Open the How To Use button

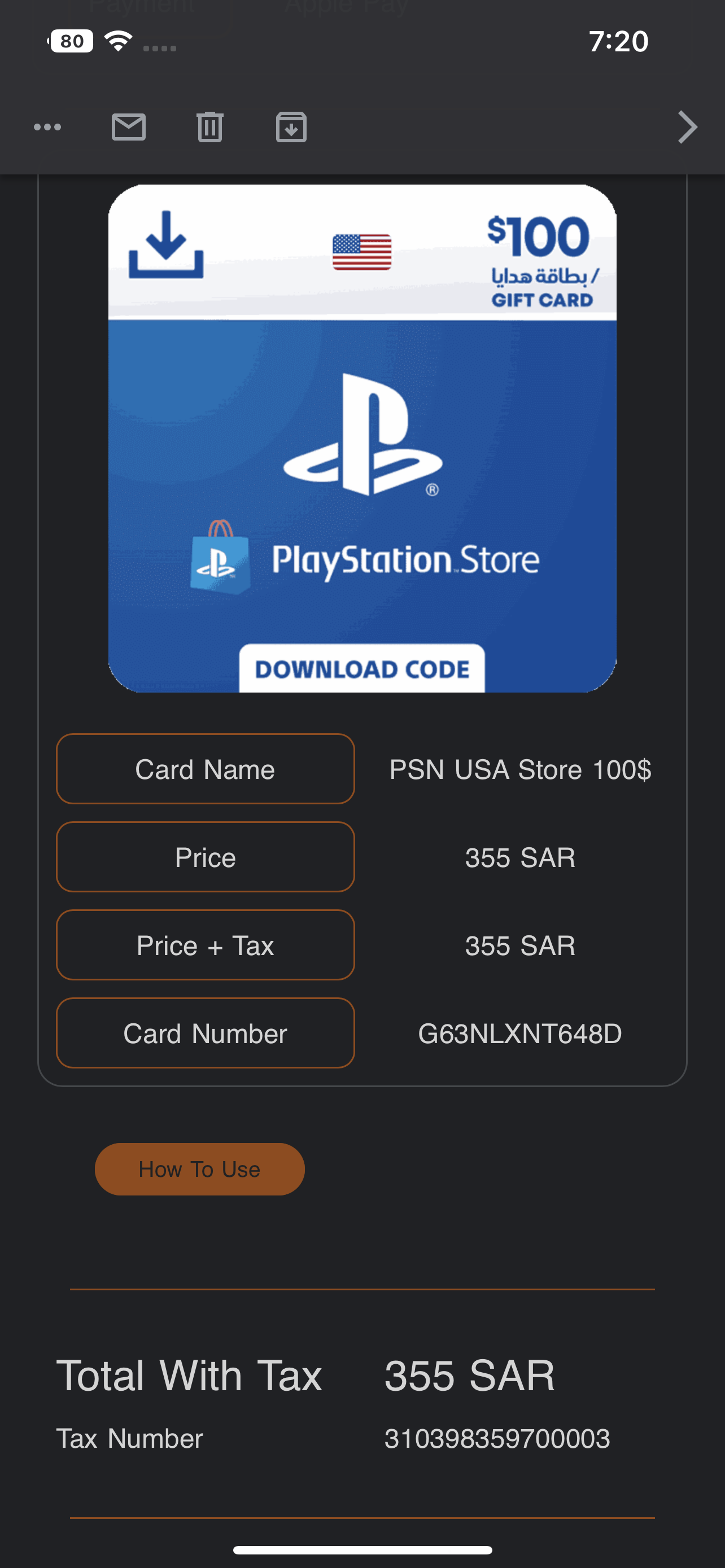[x=199, y=1169]
